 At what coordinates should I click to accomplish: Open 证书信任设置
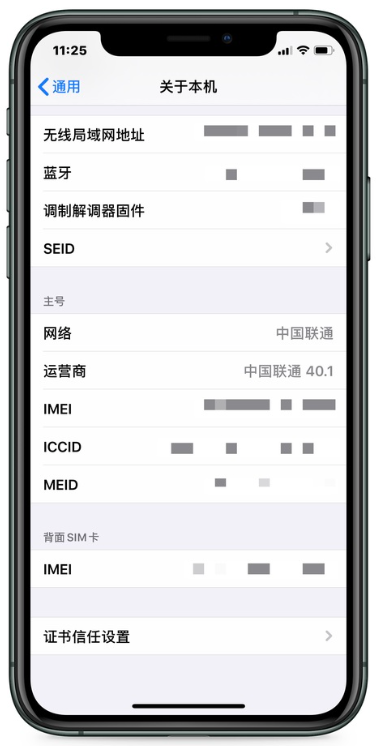tap(188, 636)
